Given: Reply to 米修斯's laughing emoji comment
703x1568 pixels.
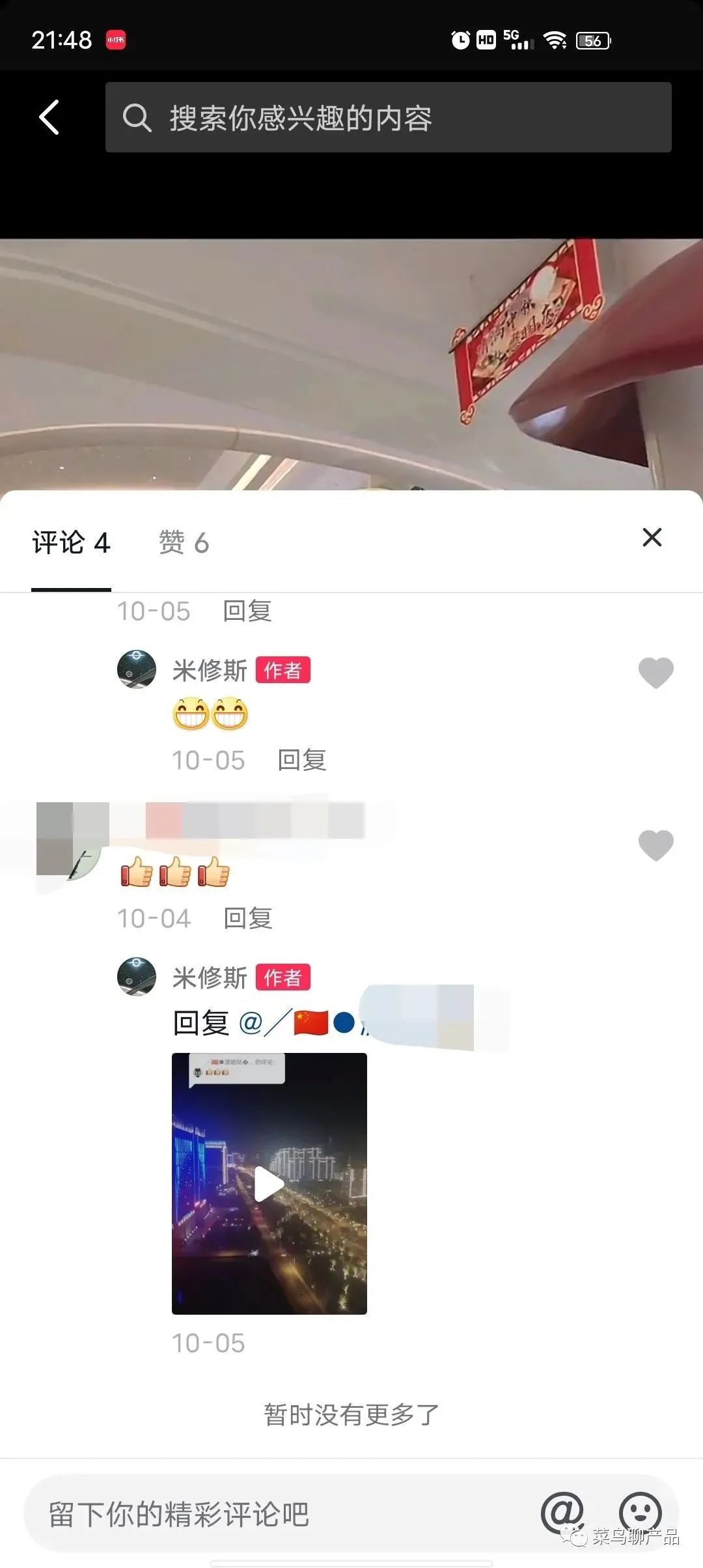Looking at the screenshot, I should coord(302,760).
